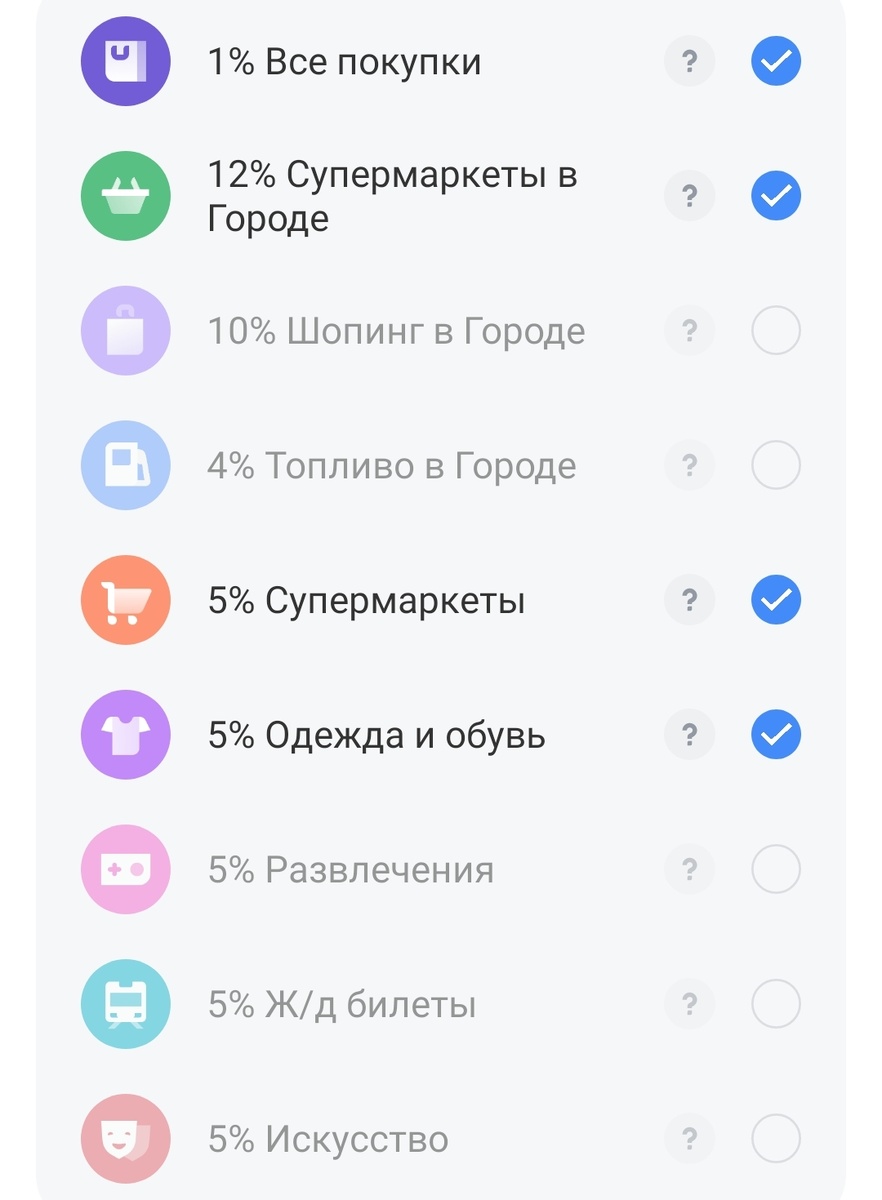
Task: Click the fuel pump icon for Топливо в Городе
Action: [126, 465]
